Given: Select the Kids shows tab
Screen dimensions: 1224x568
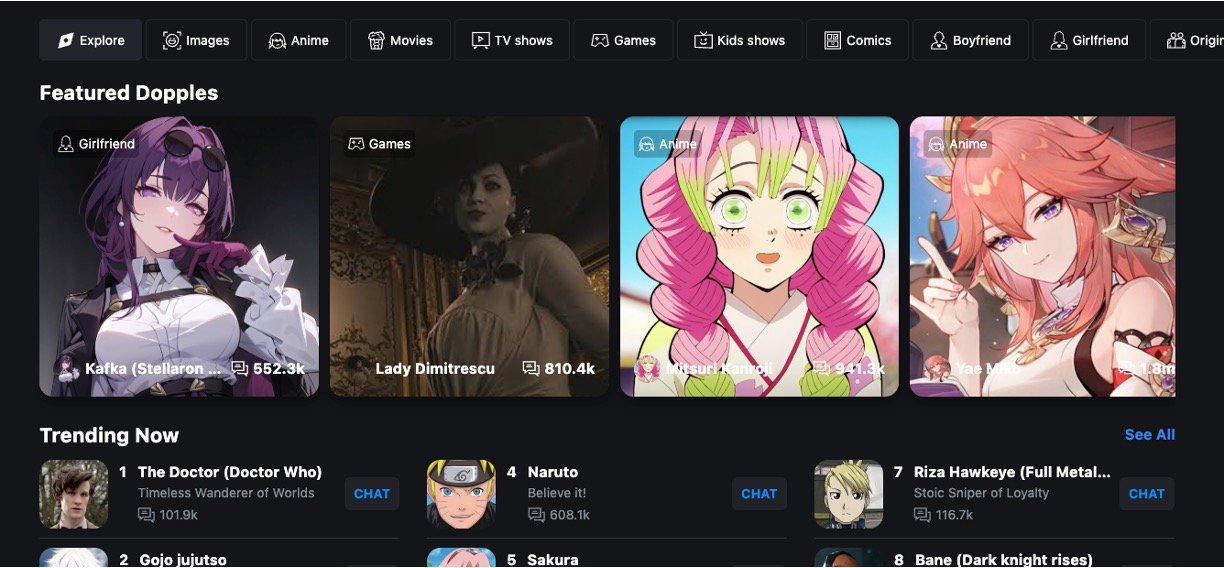Looking at the screenshot, I should click(x=739, y=40).
